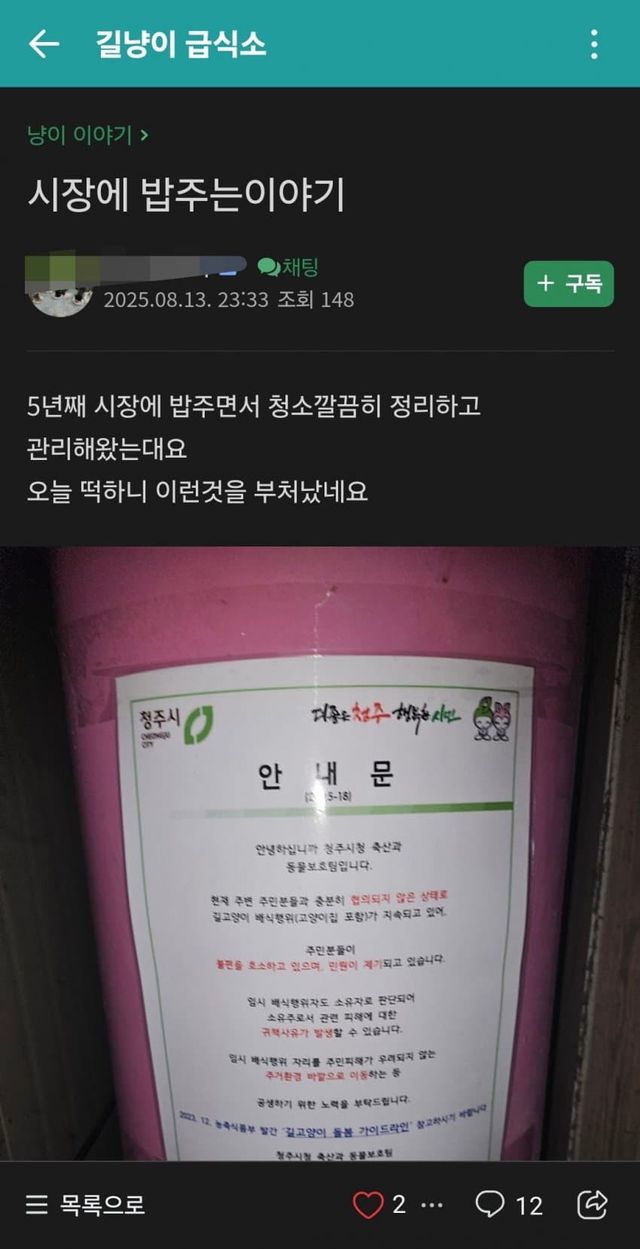
Task: Tap the three-dot icon next to the heart
Action: (x=433, y=1205)
